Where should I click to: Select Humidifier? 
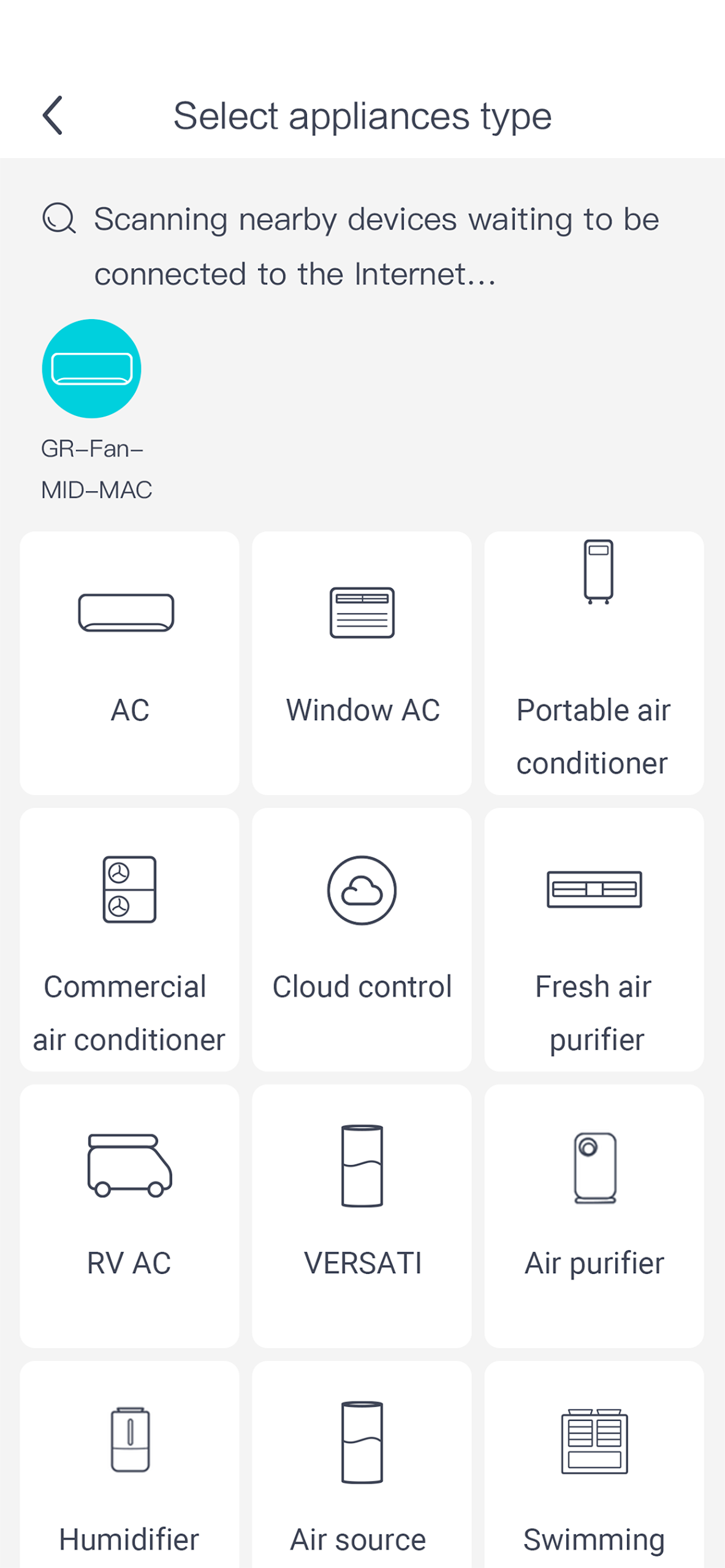129,1464
